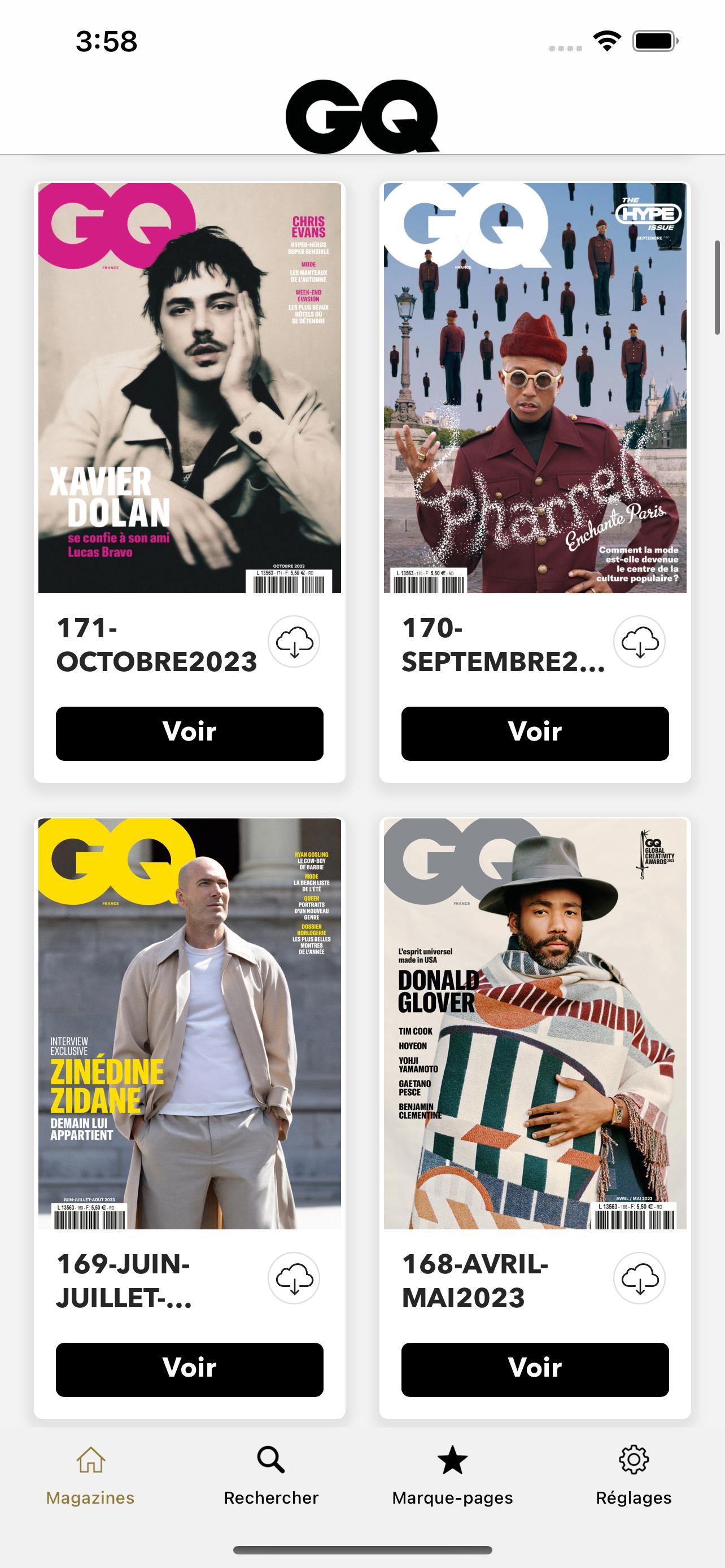Open the Donald Glover cover

[535, 1024]
